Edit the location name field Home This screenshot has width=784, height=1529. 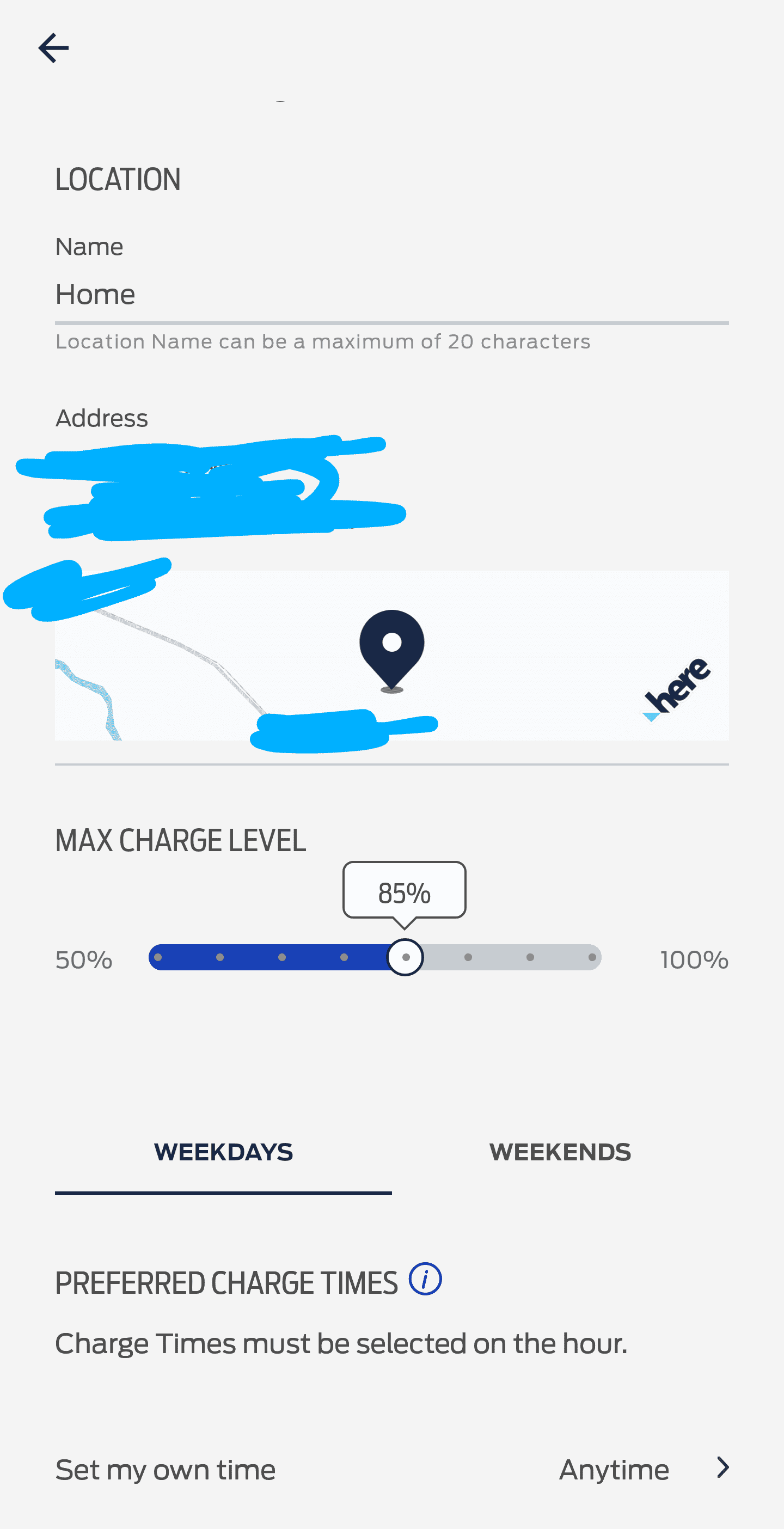[x=390, y=295]
